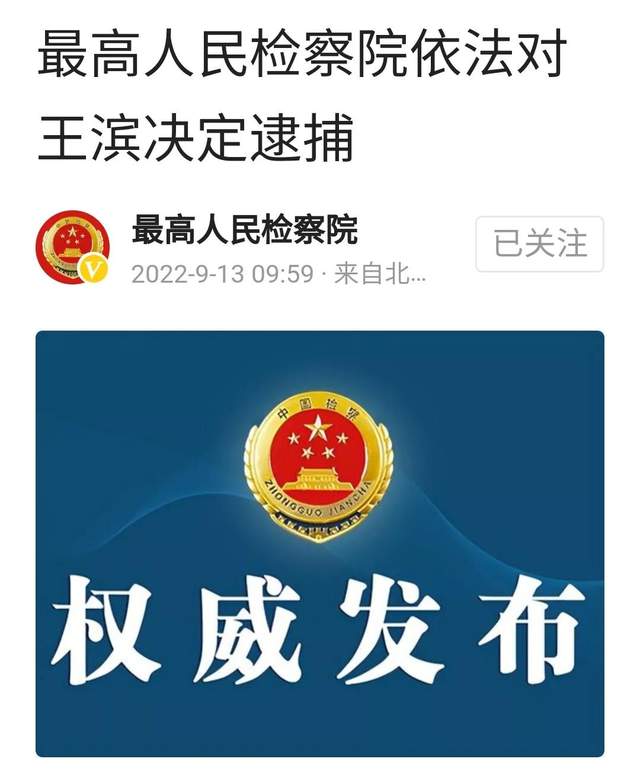Viewport: 640px width, 778px height.
Task: Open the 最高人民检察院 profile avatar
Action: point(72,247)
